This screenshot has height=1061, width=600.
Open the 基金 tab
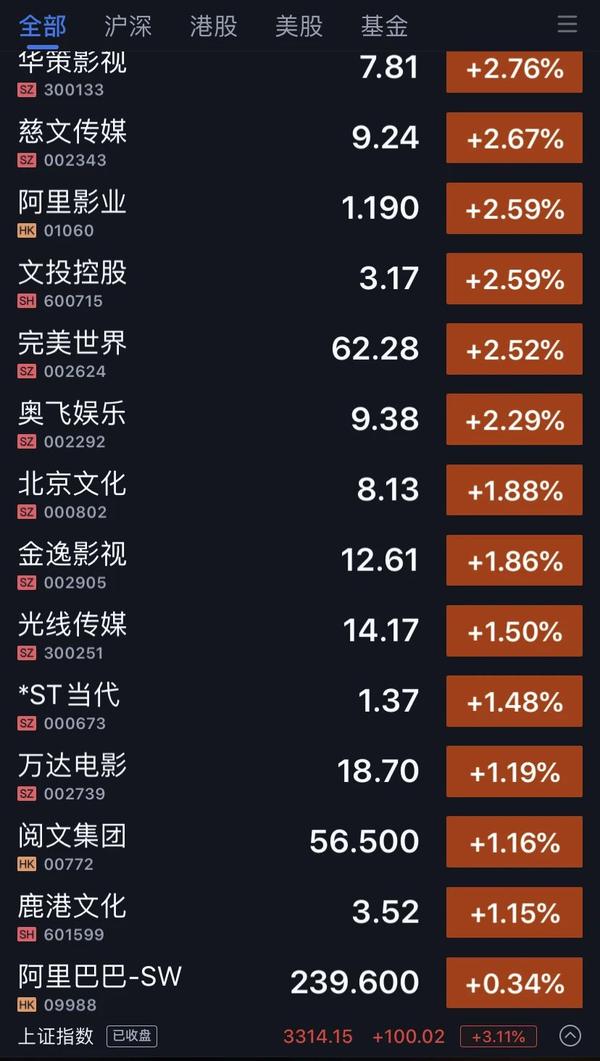coord(384,26)
